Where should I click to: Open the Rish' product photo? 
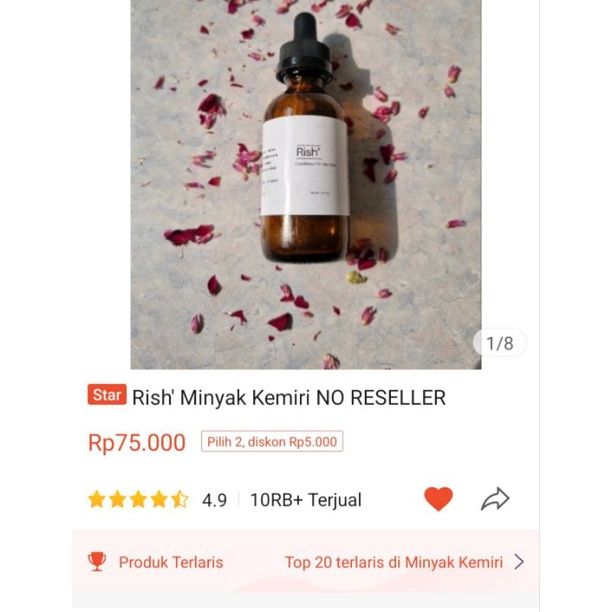tap(305, 185)
